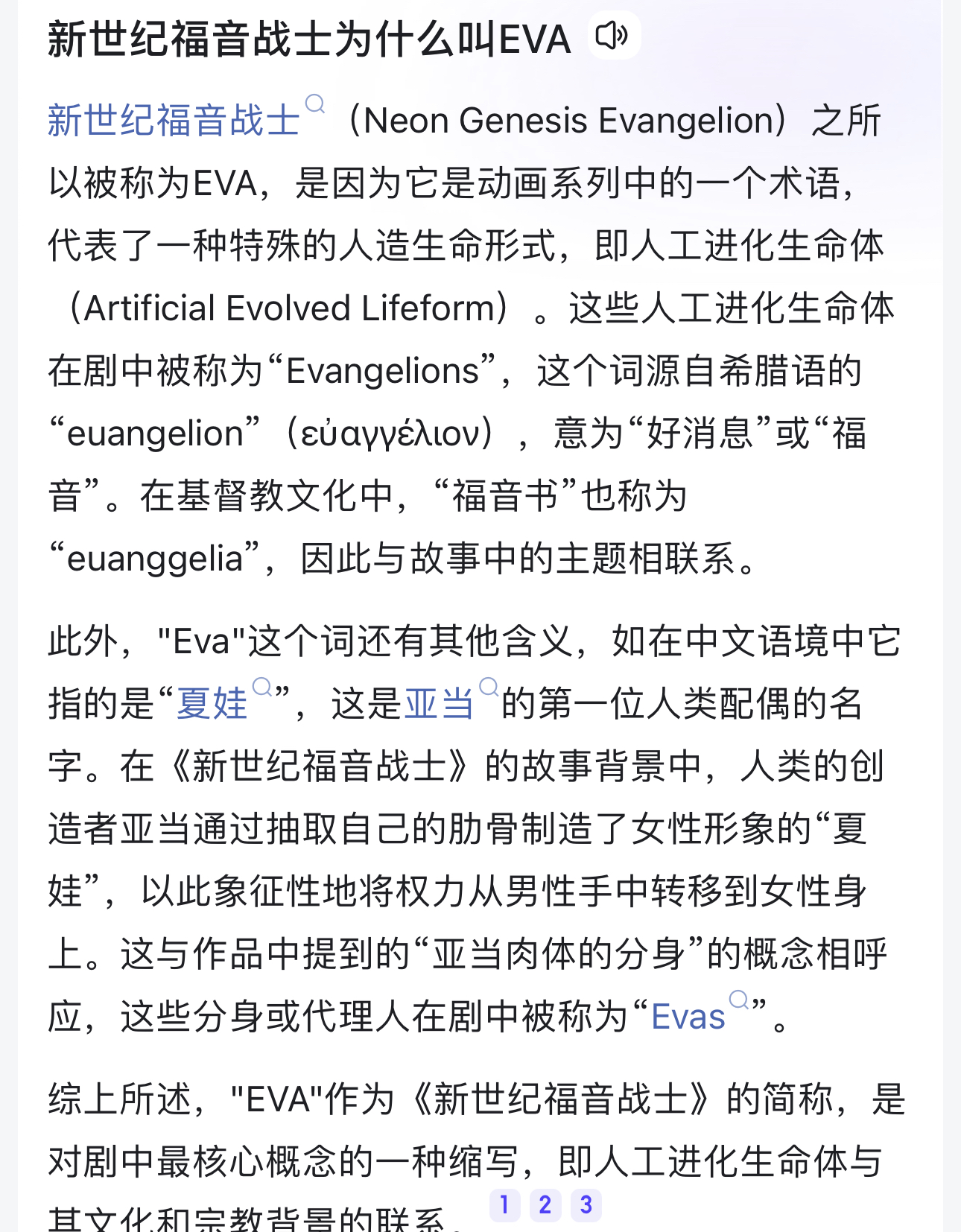The width and height of the screenshot is (961, 1232).
Task: Play audio reading of the answer
Action: tap(612, 36)
